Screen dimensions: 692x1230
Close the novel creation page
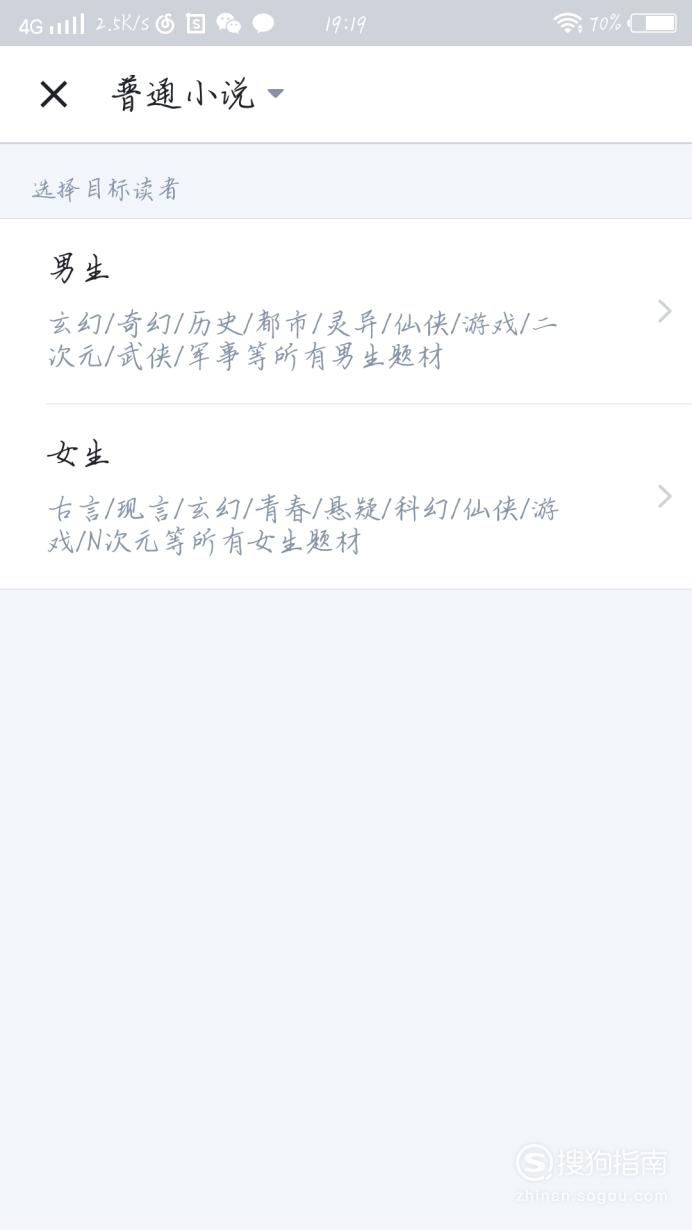[53, 94]
